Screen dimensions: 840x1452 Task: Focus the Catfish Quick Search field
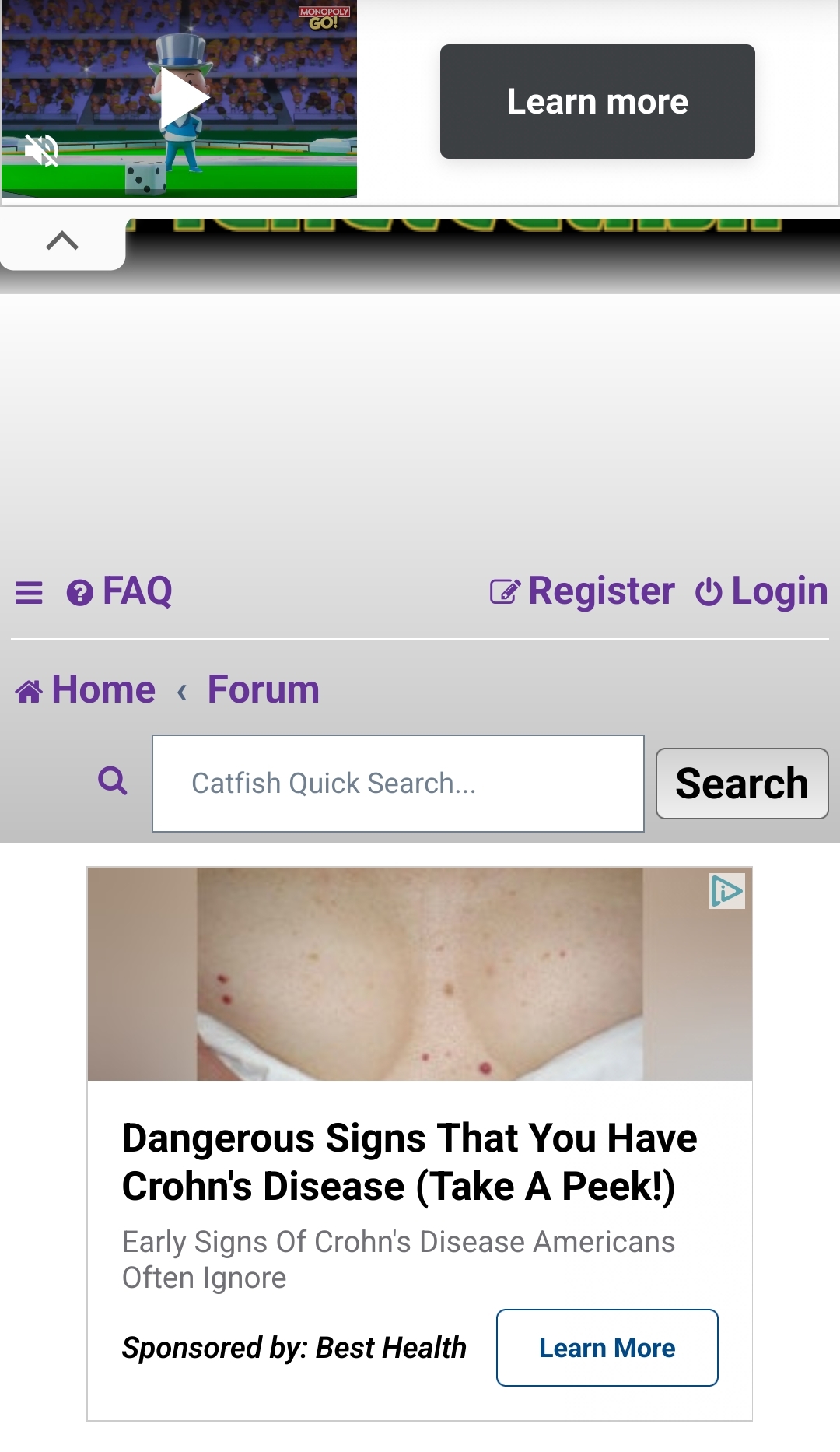(x=398, y=784)
